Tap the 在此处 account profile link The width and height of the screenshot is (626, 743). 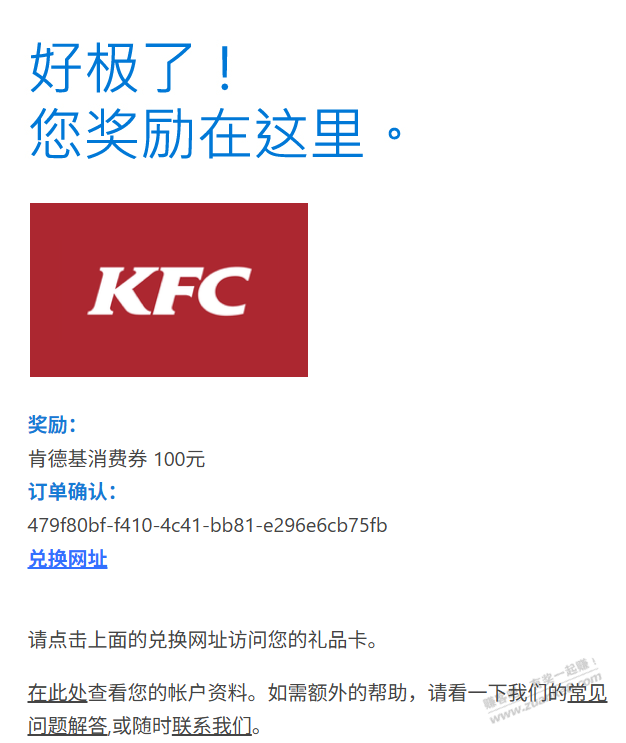57,693
